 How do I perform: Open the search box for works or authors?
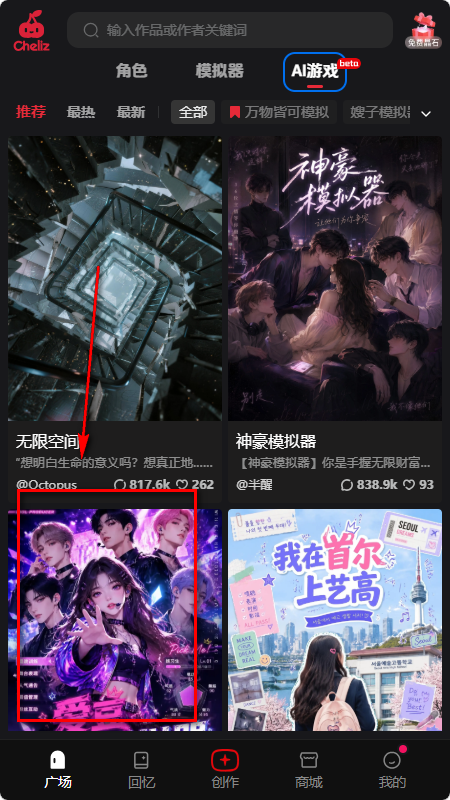pos(230,30)
